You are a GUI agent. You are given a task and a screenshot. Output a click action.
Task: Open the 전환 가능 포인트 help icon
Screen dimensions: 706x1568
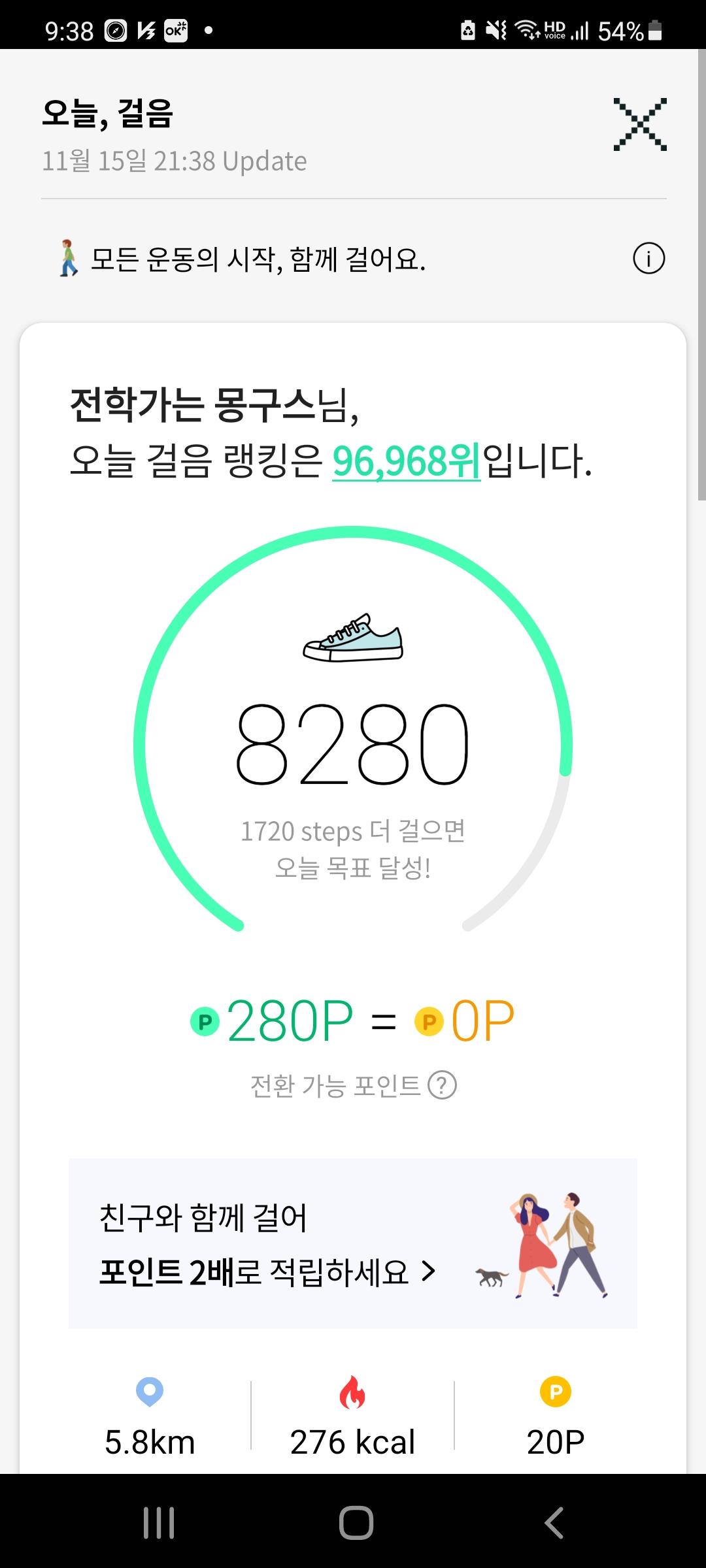pos(442,1086)
